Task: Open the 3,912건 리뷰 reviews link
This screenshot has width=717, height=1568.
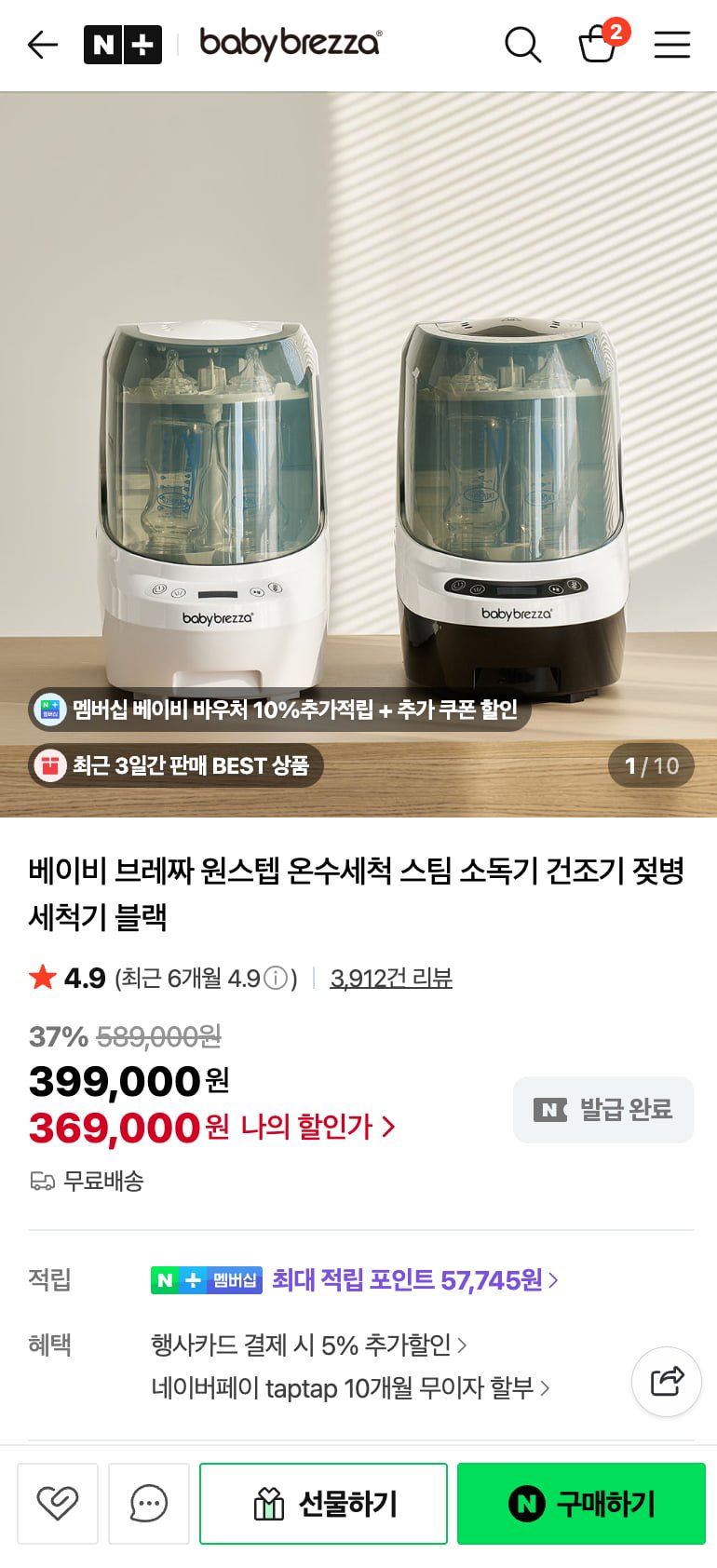Action: pos(390,978)
